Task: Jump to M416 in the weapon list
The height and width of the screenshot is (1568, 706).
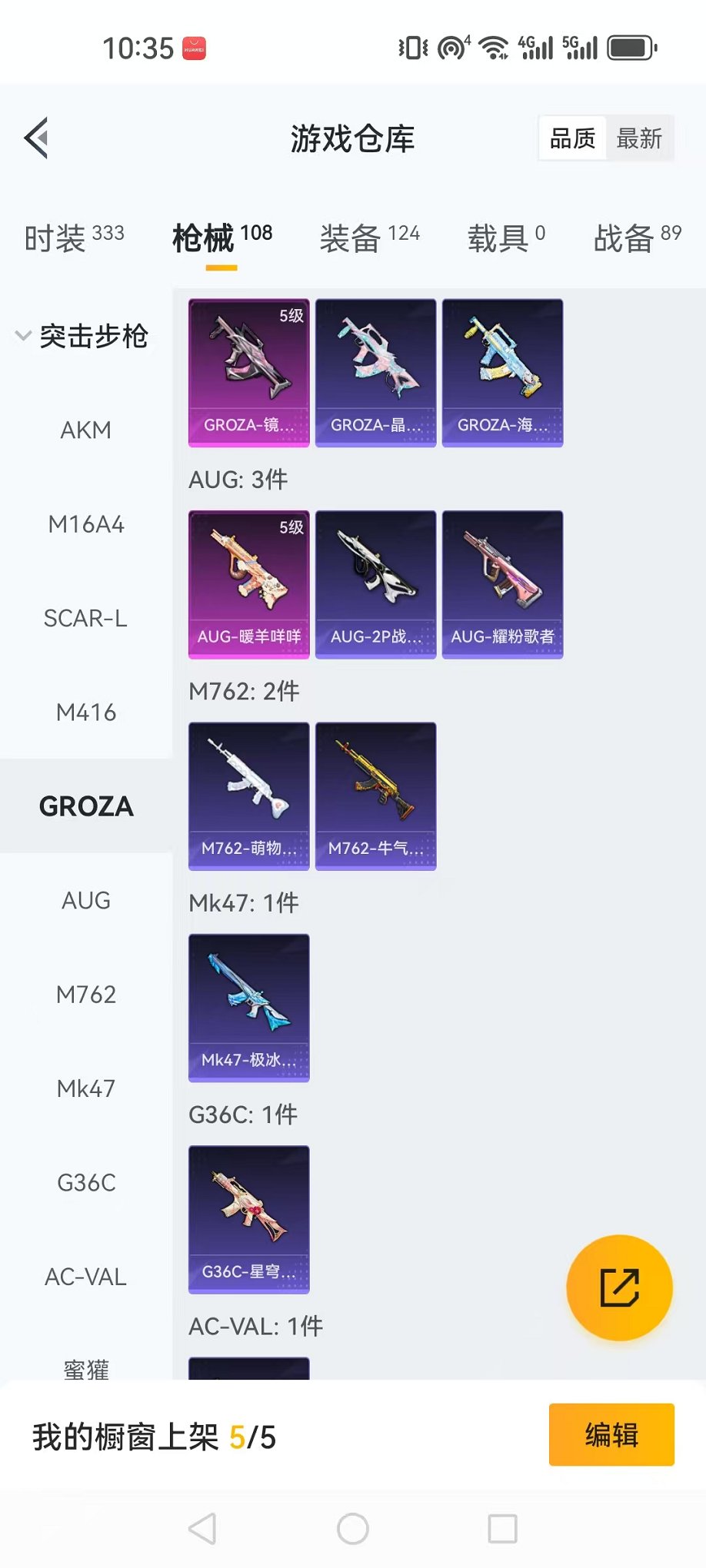Action: click(x=86, y=713)
